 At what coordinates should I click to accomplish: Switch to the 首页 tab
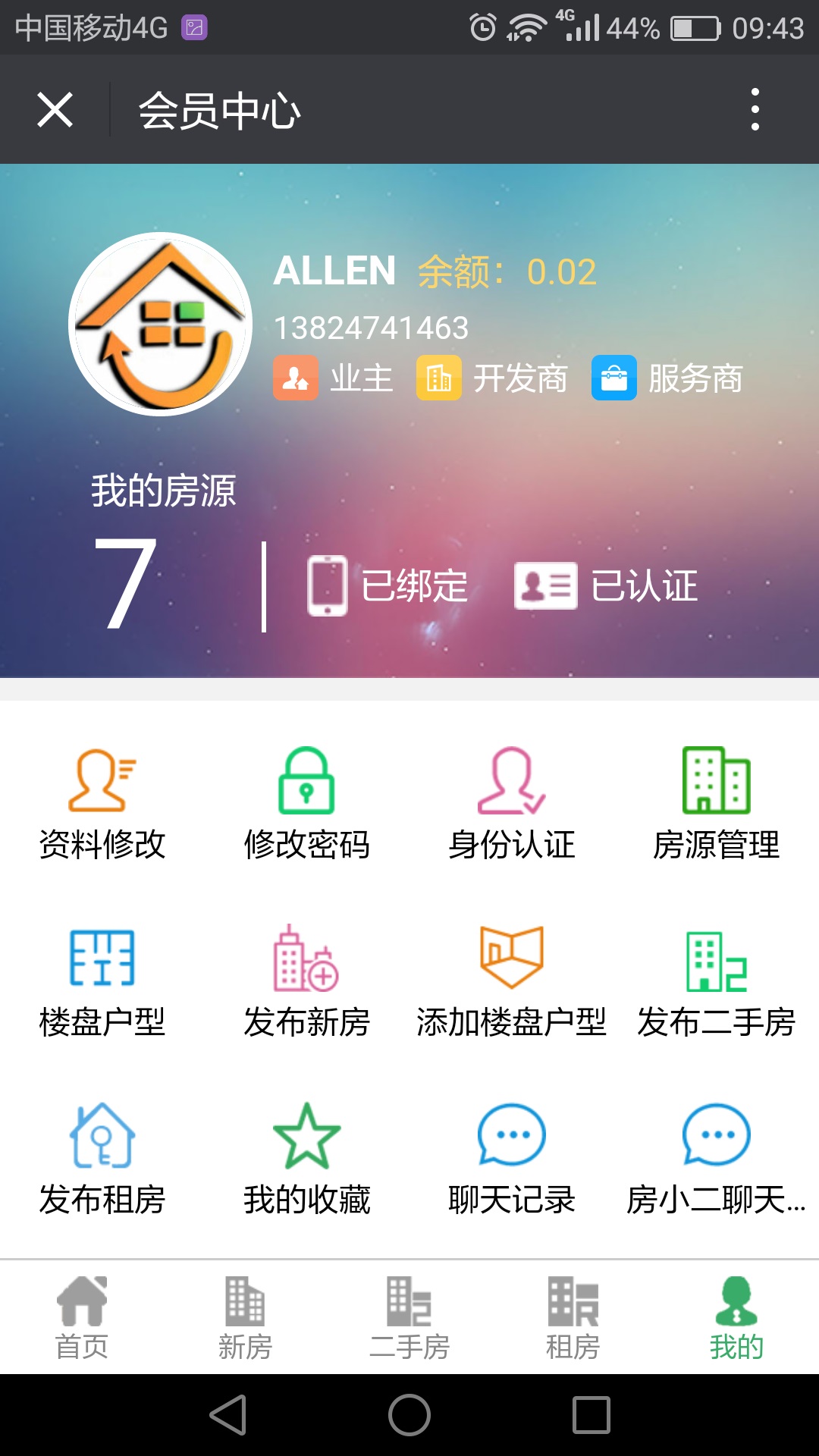click(82, 1318)
